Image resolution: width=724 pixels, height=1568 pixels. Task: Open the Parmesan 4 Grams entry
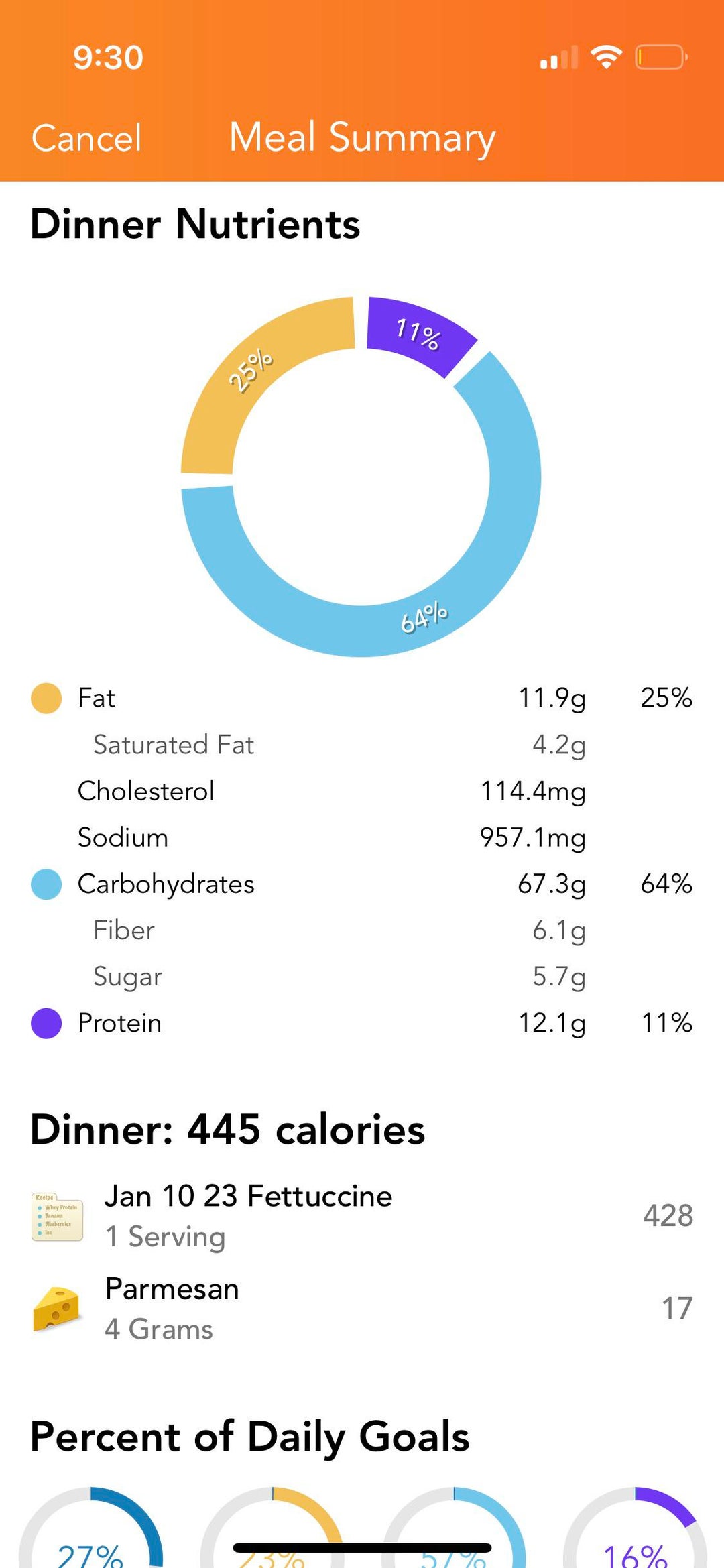coord(362,1309)
